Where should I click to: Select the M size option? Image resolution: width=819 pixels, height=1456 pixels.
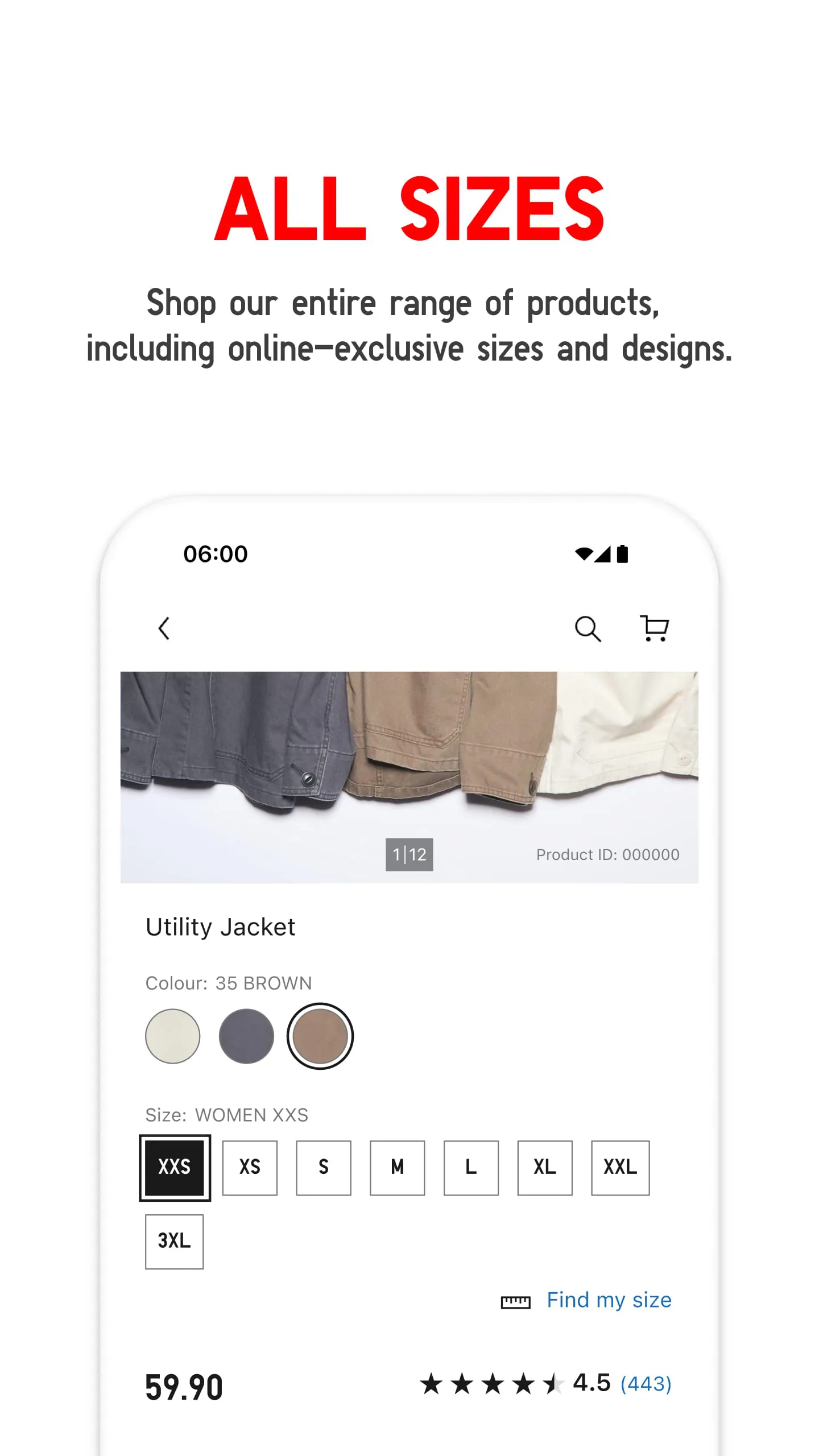pos(397,1167)
